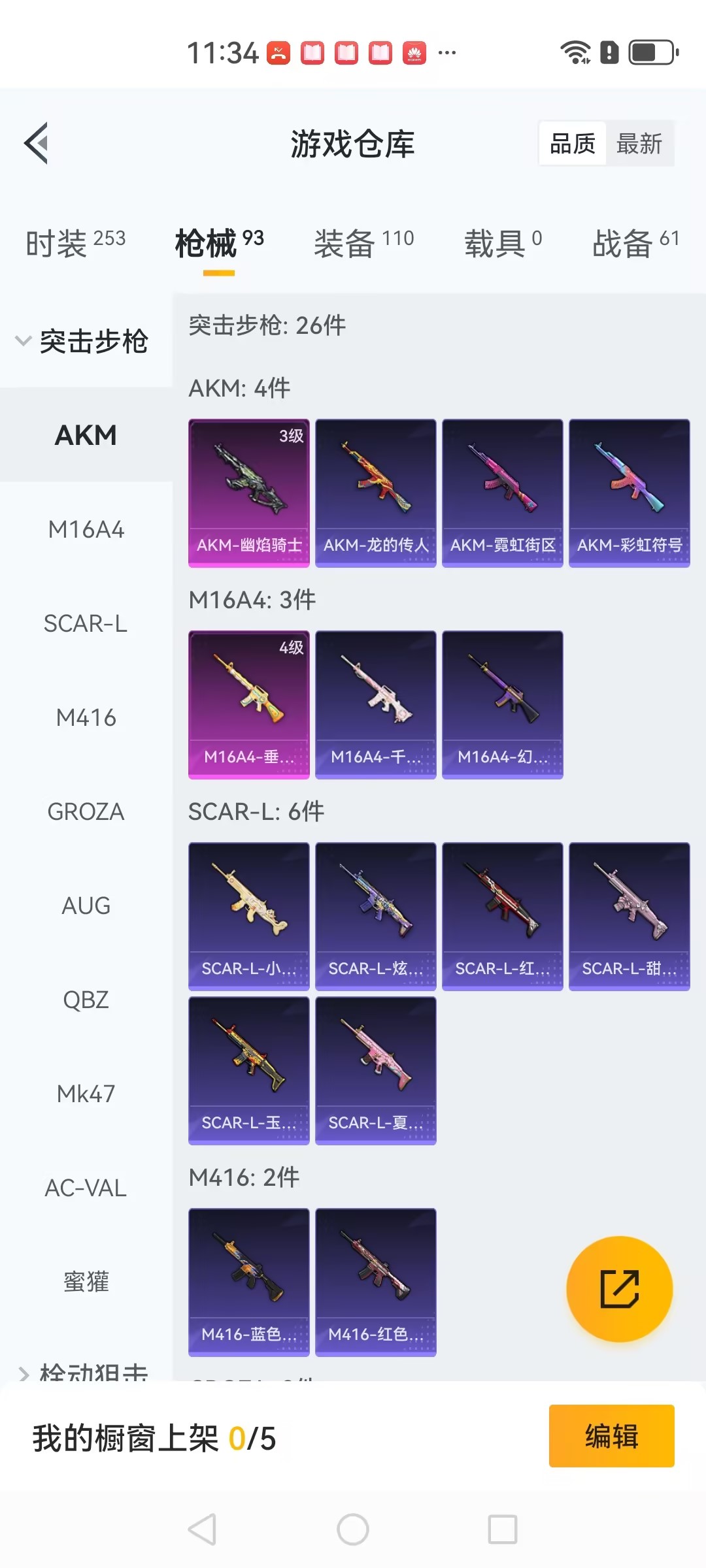
Task: Switch to the 战备 tab
Action: point(635,243)
